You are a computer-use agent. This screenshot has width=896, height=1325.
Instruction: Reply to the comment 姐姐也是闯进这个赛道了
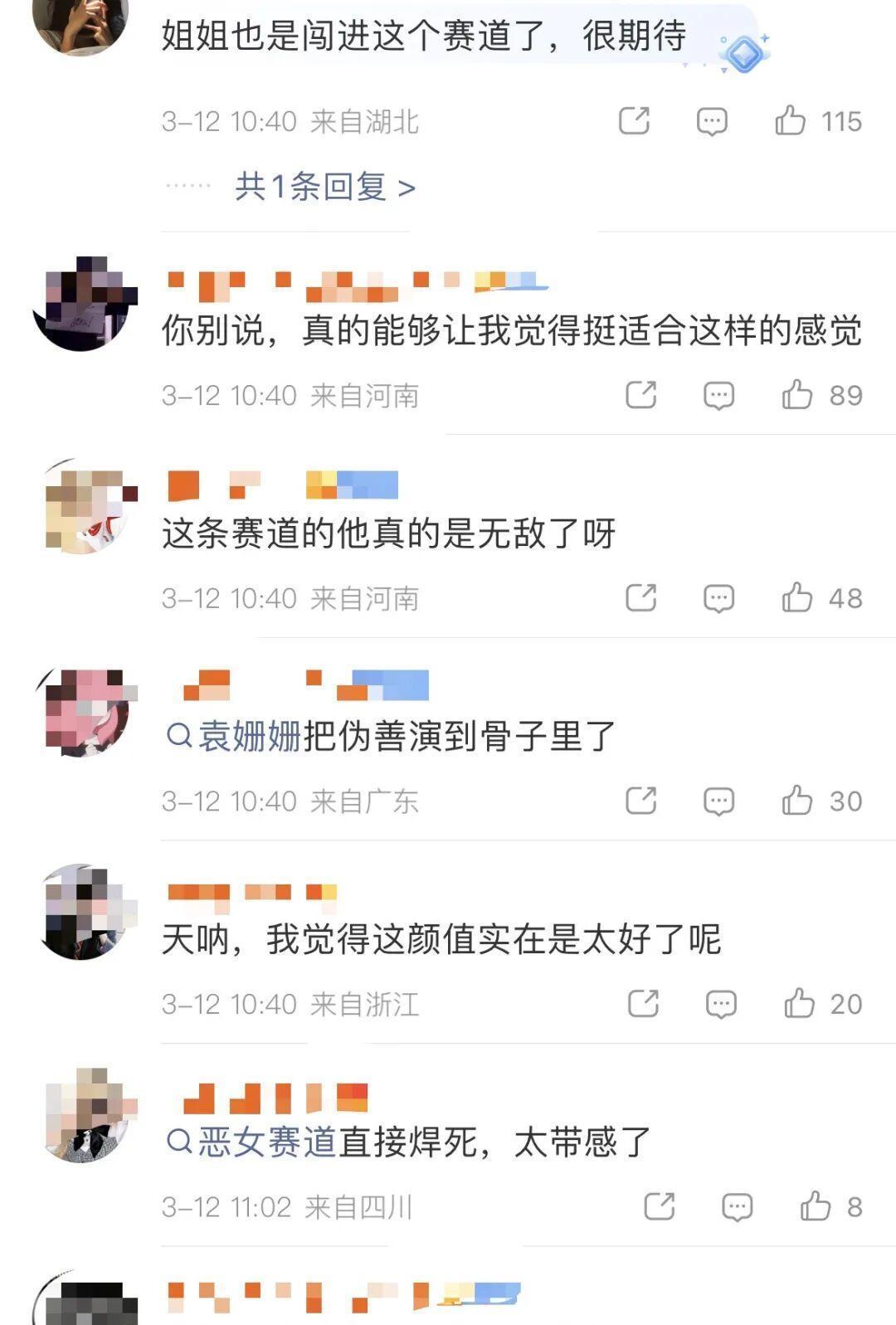[711, 121]
